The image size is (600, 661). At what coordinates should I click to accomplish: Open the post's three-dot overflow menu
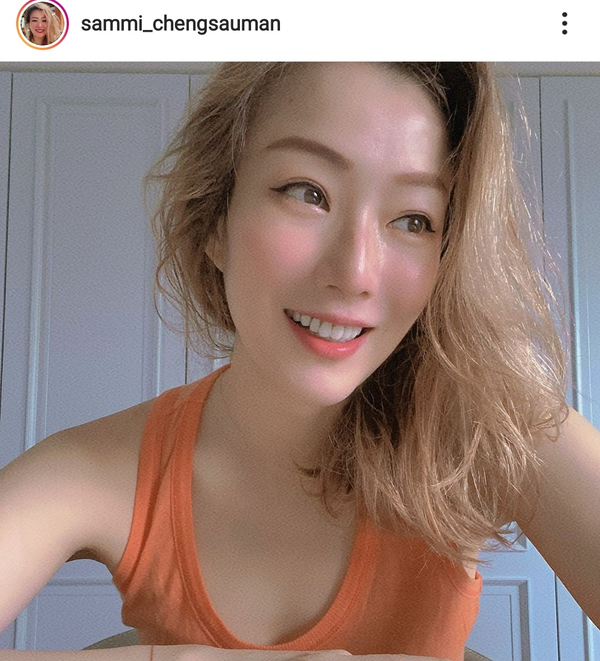tap(565, 24)
